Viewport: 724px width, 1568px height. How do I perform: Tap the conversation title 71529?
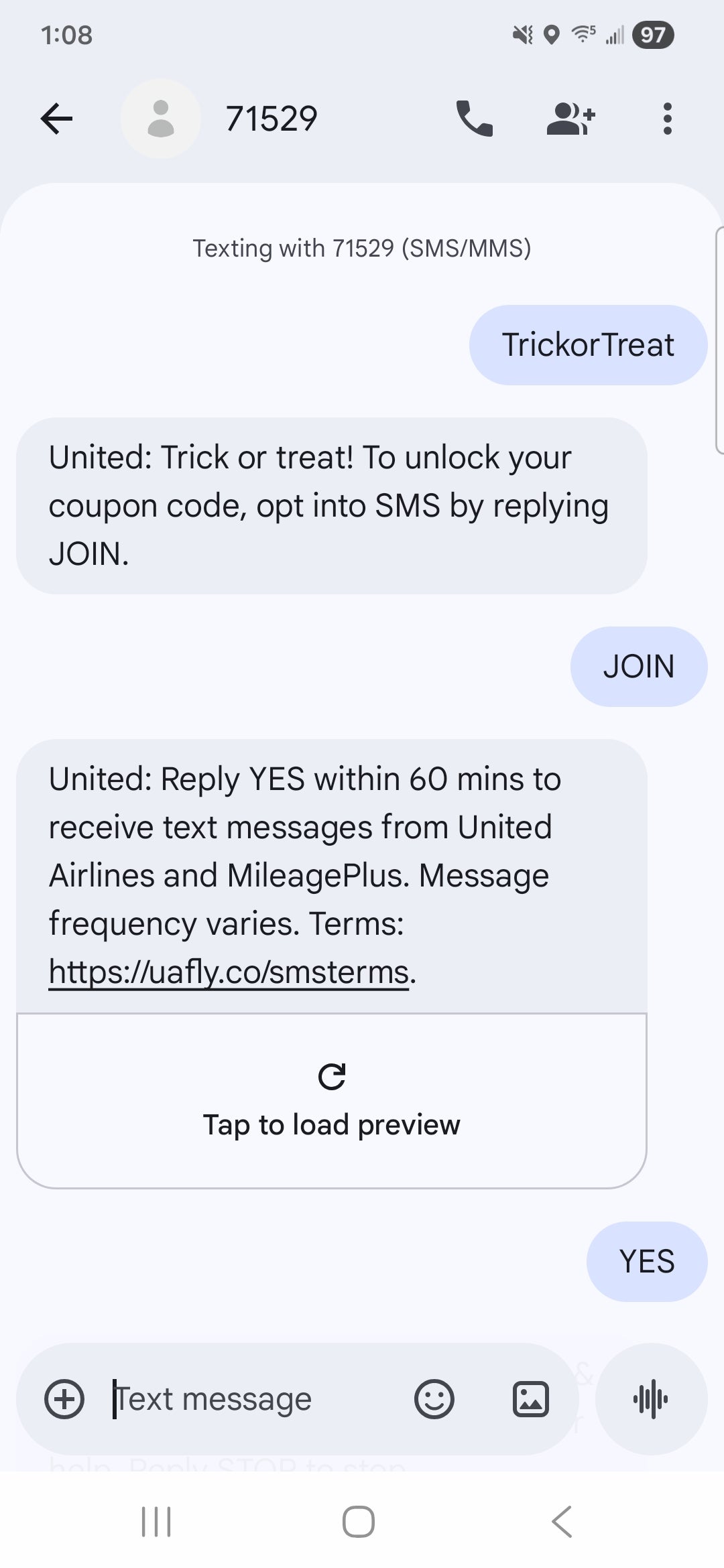(x=271, y=118)
